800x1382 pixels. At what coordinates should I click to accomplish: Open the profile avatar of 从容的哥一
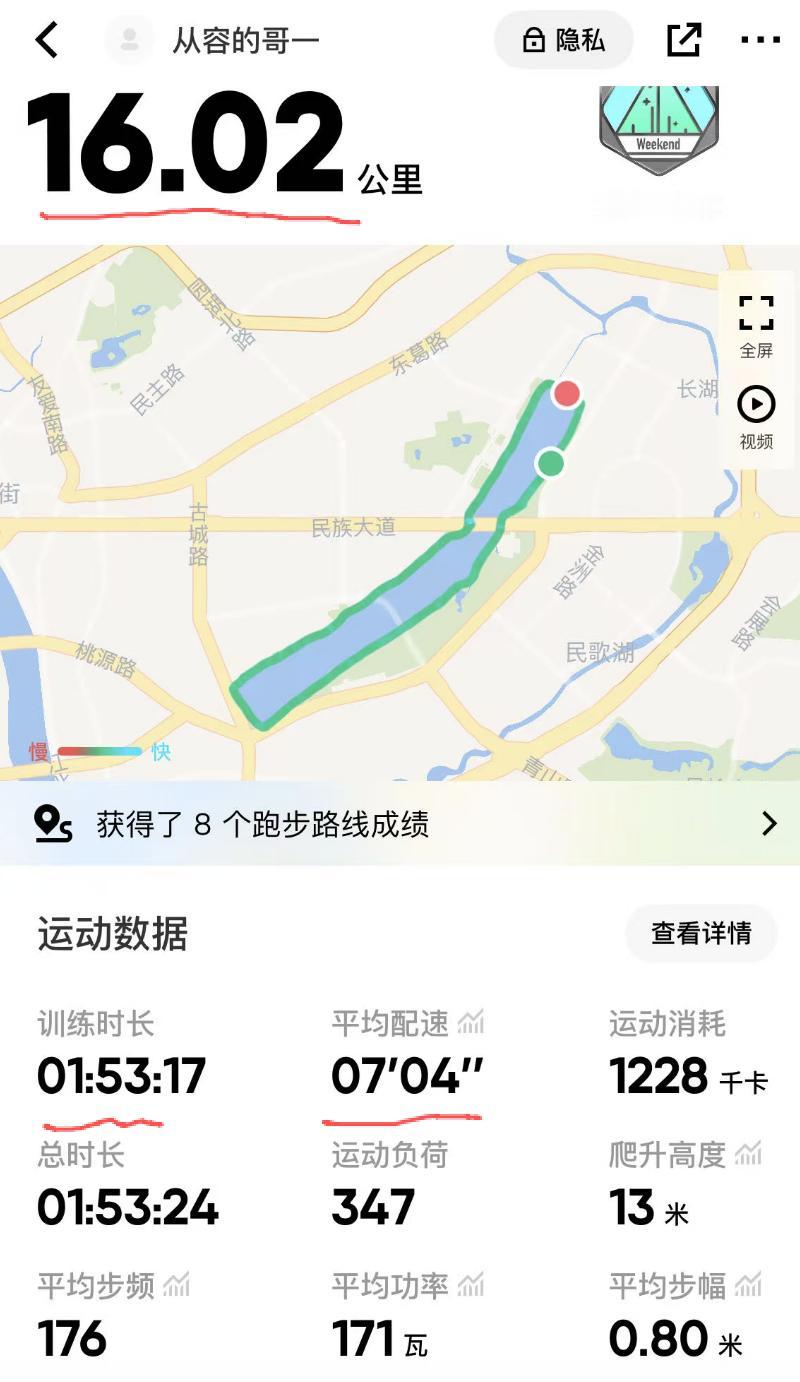pyautogui.click(x=129, y=40)
